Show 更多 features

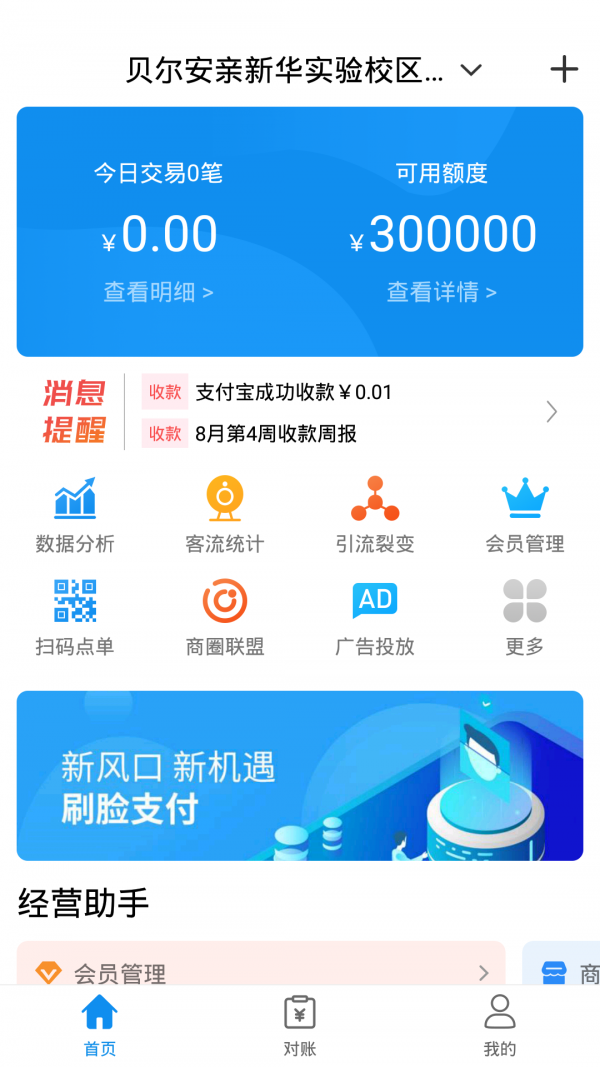pyautogui.click(x=525, y=618)
